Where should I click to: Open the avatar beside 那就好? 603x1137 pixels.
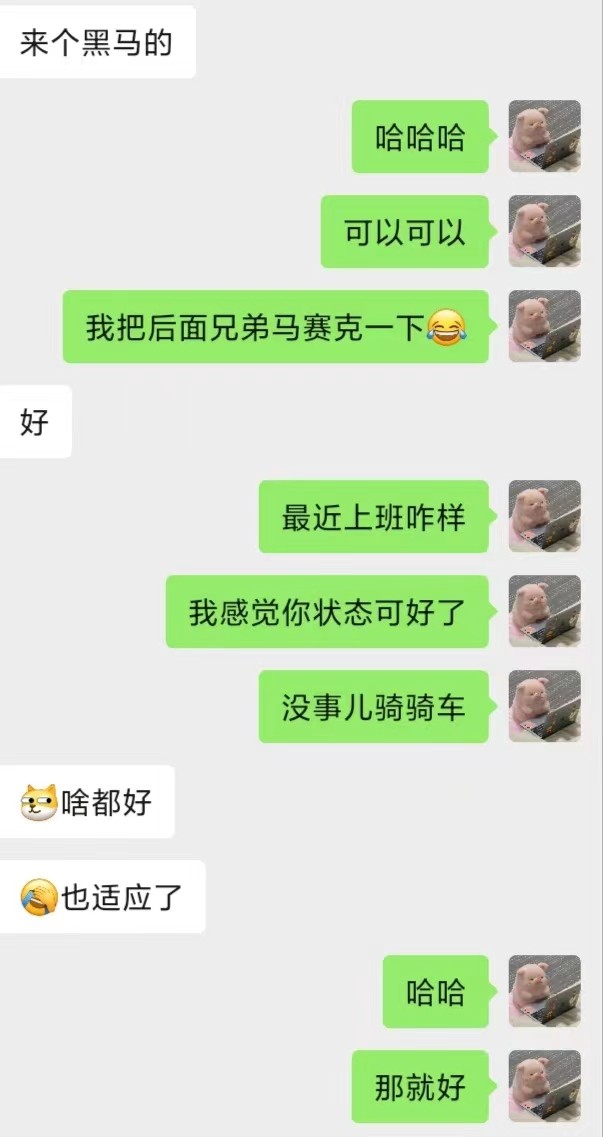(544, 1086)
